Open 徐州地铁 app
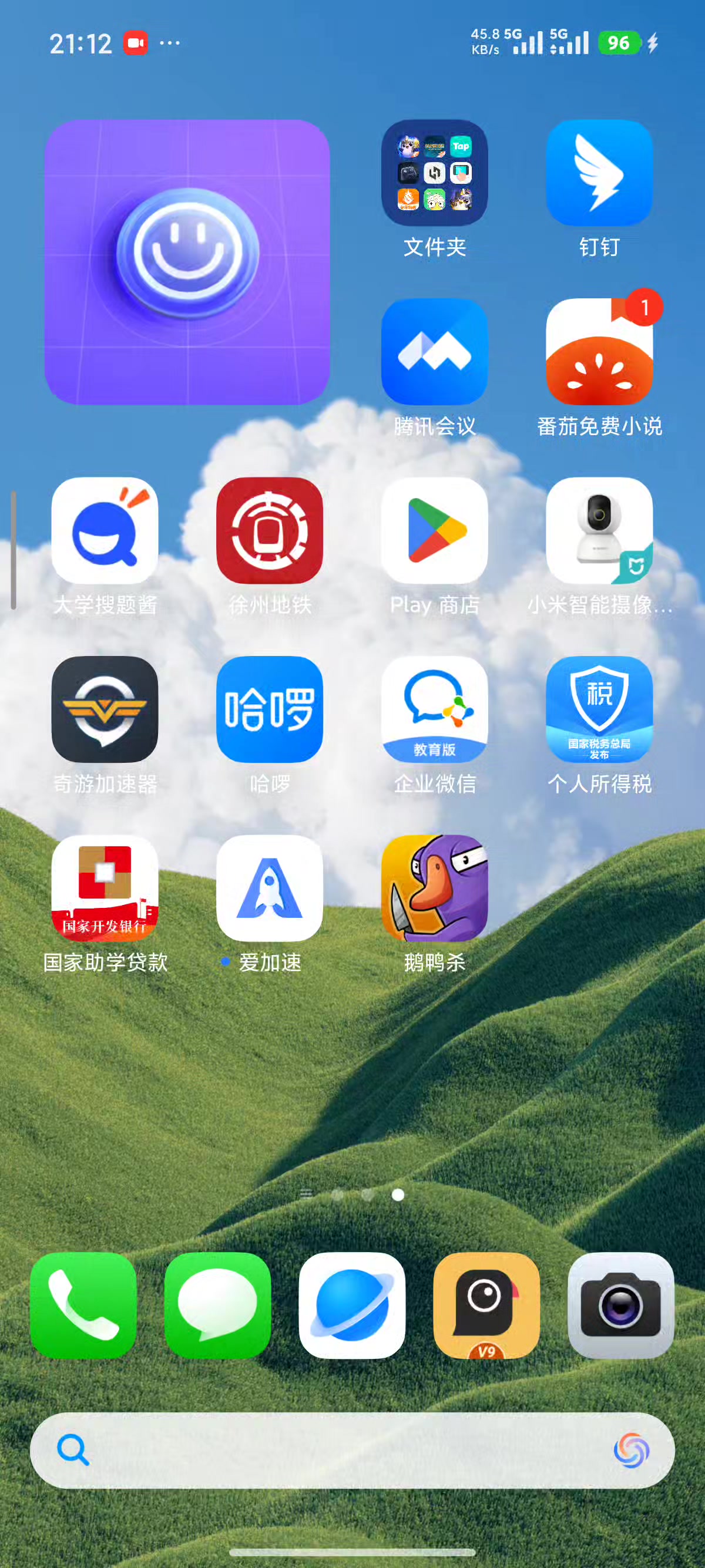 coord(270,530)
